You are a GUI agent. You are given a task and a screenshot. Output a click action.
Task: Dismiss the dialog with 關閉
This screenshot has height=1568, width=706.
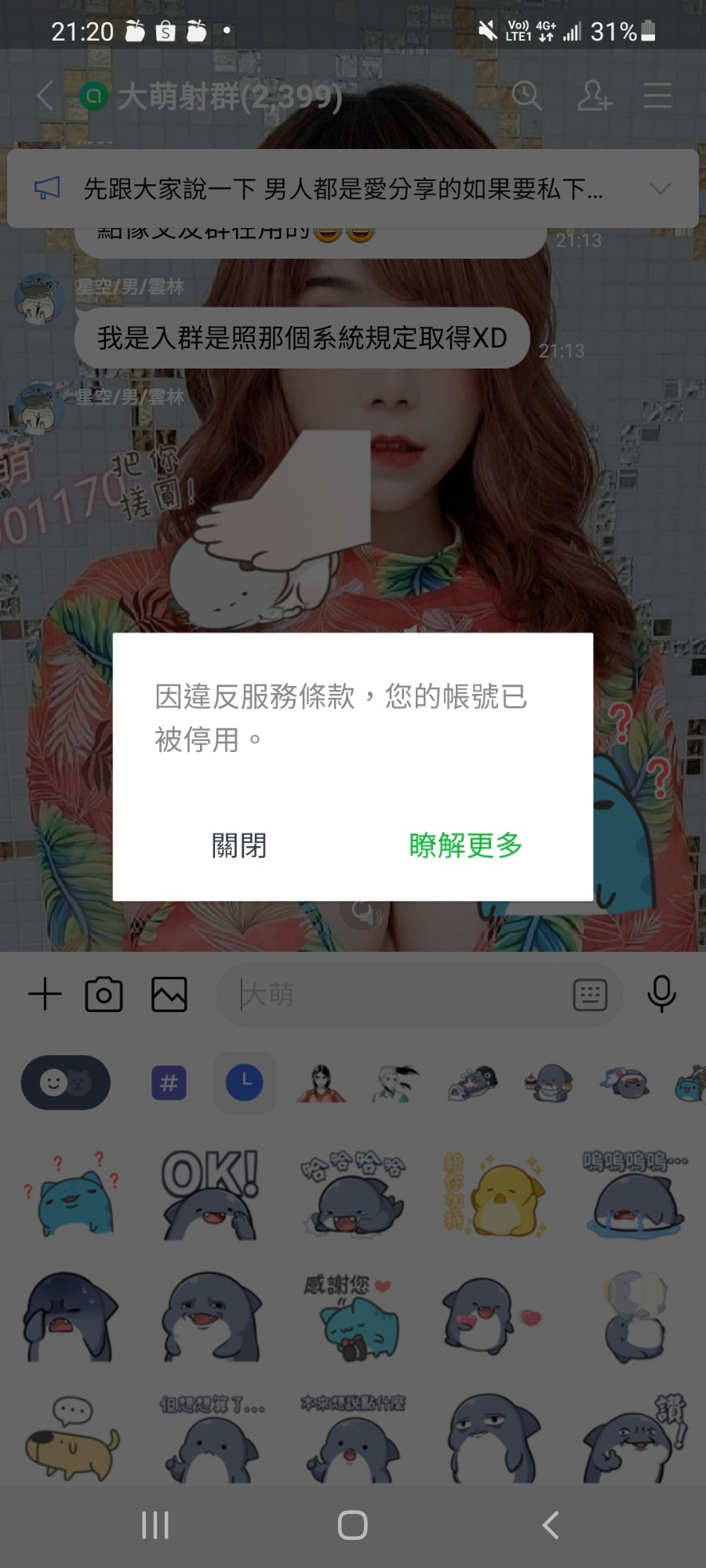[239, 846]
